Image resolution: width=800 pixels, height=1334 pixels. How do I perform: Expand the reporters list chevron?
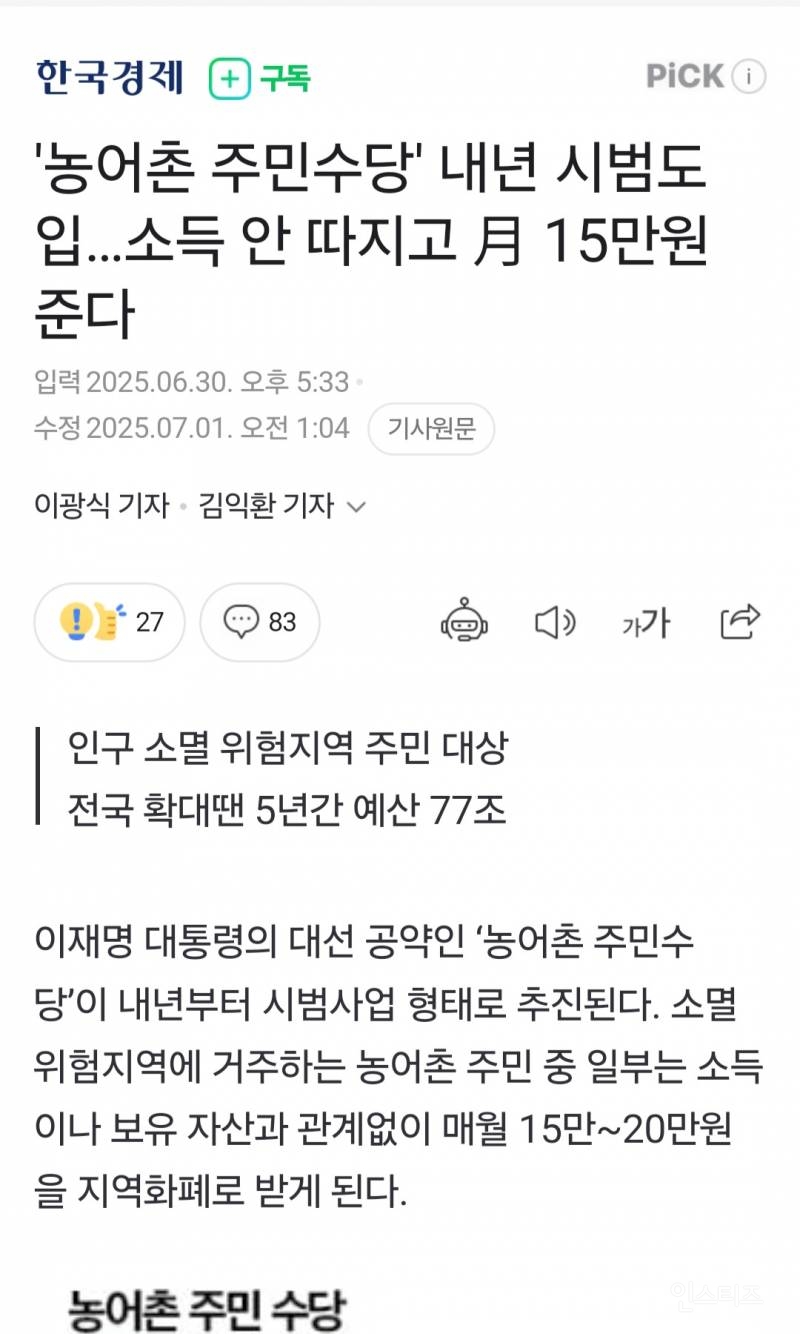[356, 507]
